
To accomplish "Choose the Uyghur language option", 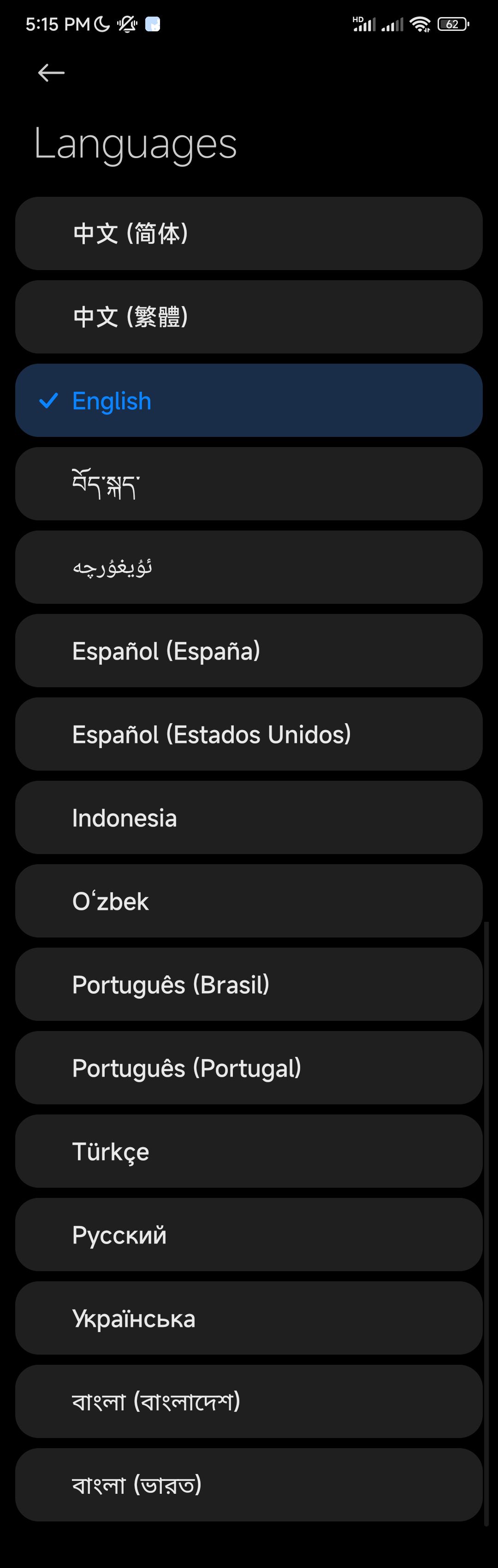I will [249, 567].
